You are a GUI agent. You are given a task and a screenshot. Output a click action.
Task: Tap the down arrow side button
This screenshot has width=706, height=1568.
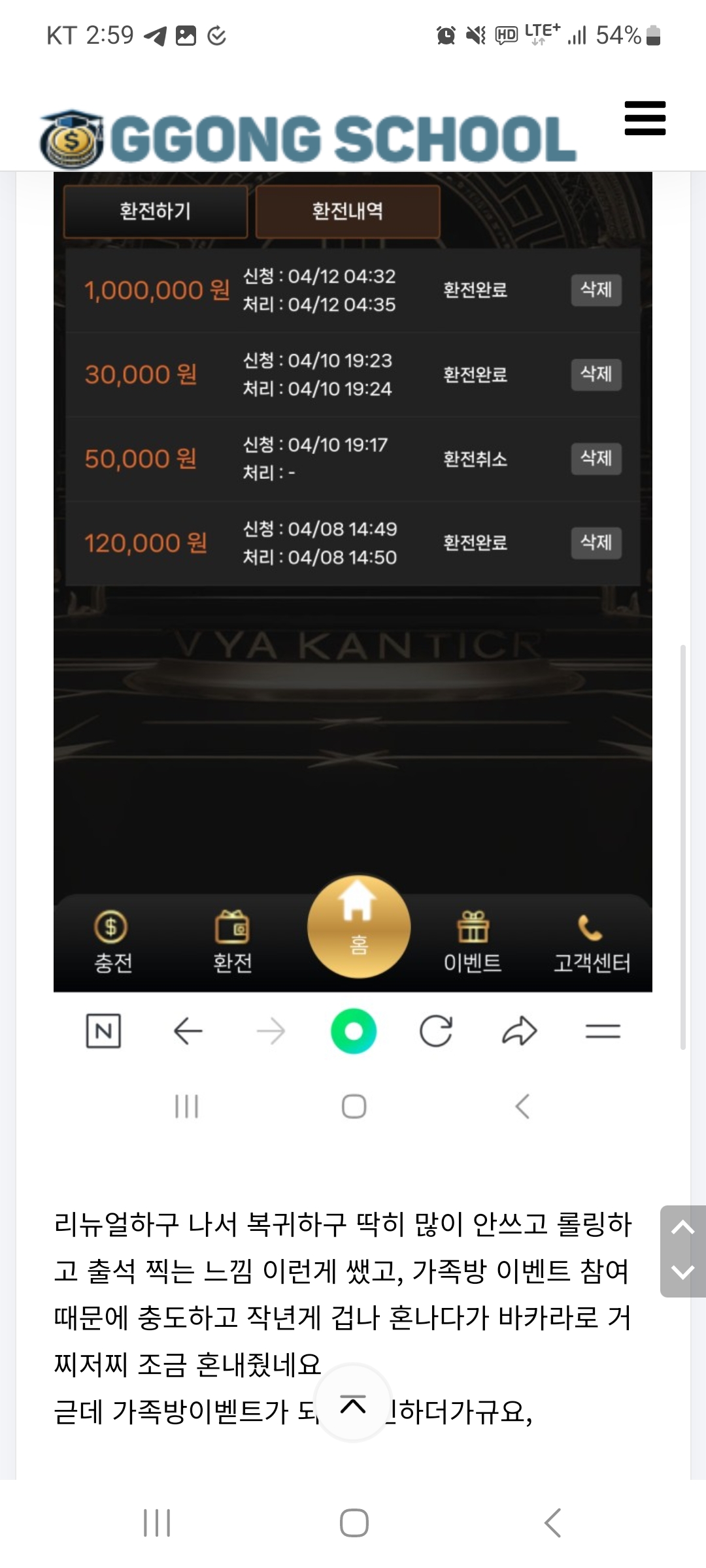(682, 1272)
